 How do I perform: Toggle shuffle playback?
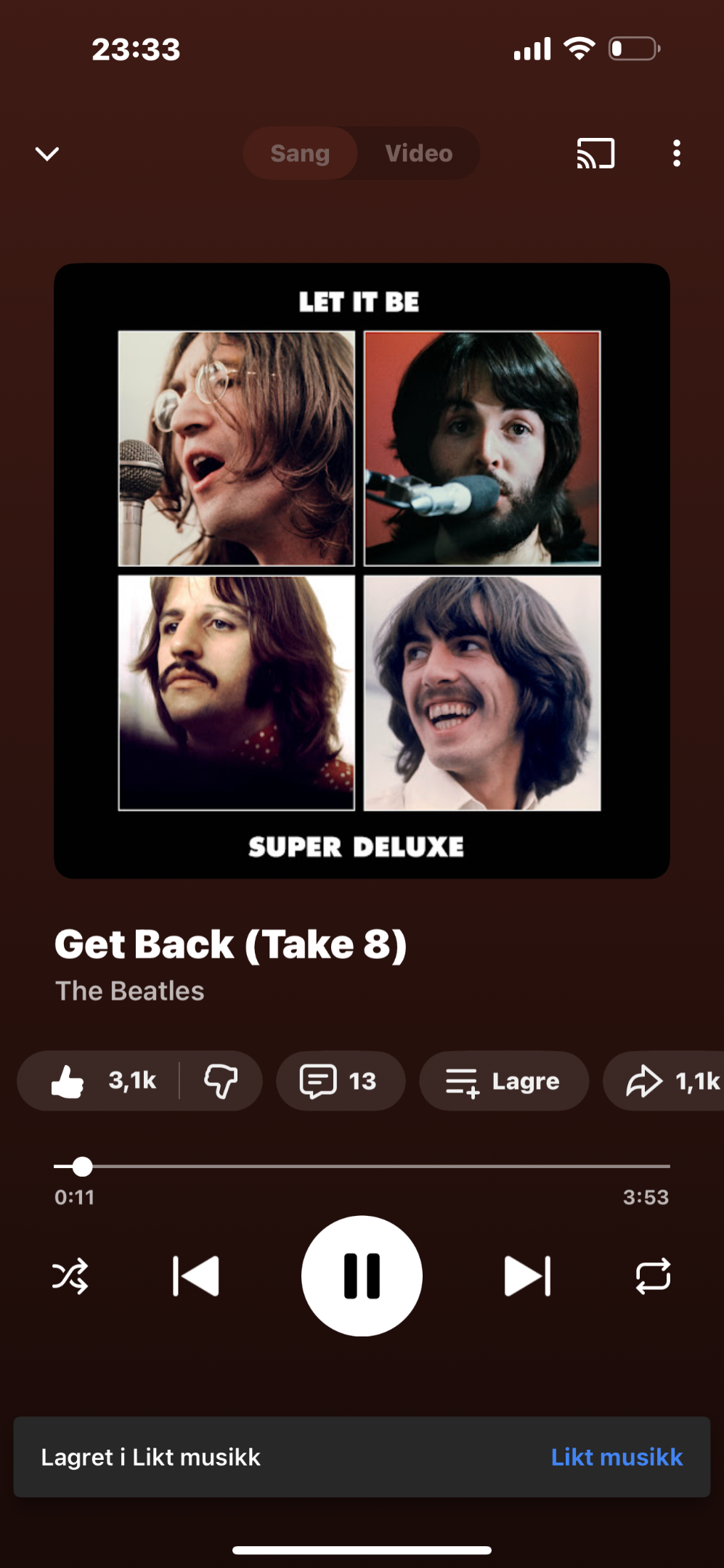tap(70, 1276)
